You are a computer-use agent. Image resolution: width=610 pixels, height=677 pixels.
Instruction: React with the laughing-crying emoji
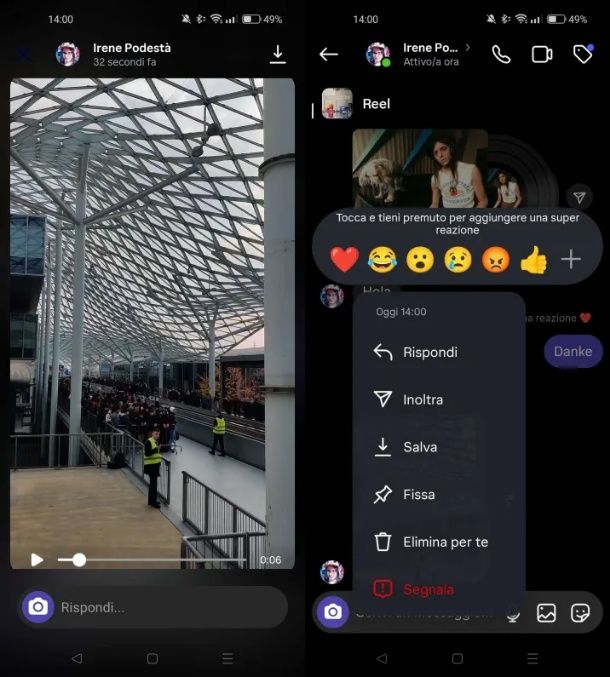click(x=382, y=260)
